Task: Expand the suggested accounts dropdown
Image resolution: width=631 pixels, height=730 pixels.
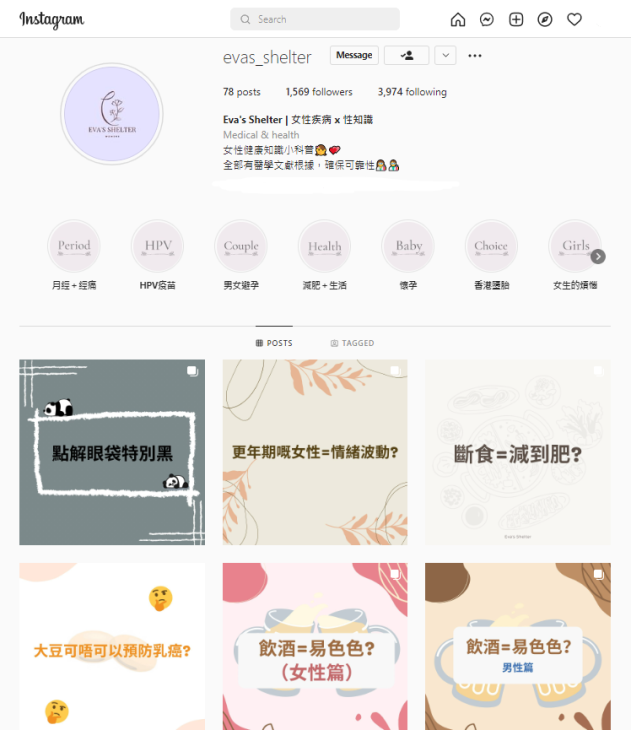Action: click(x=445, y=55)
